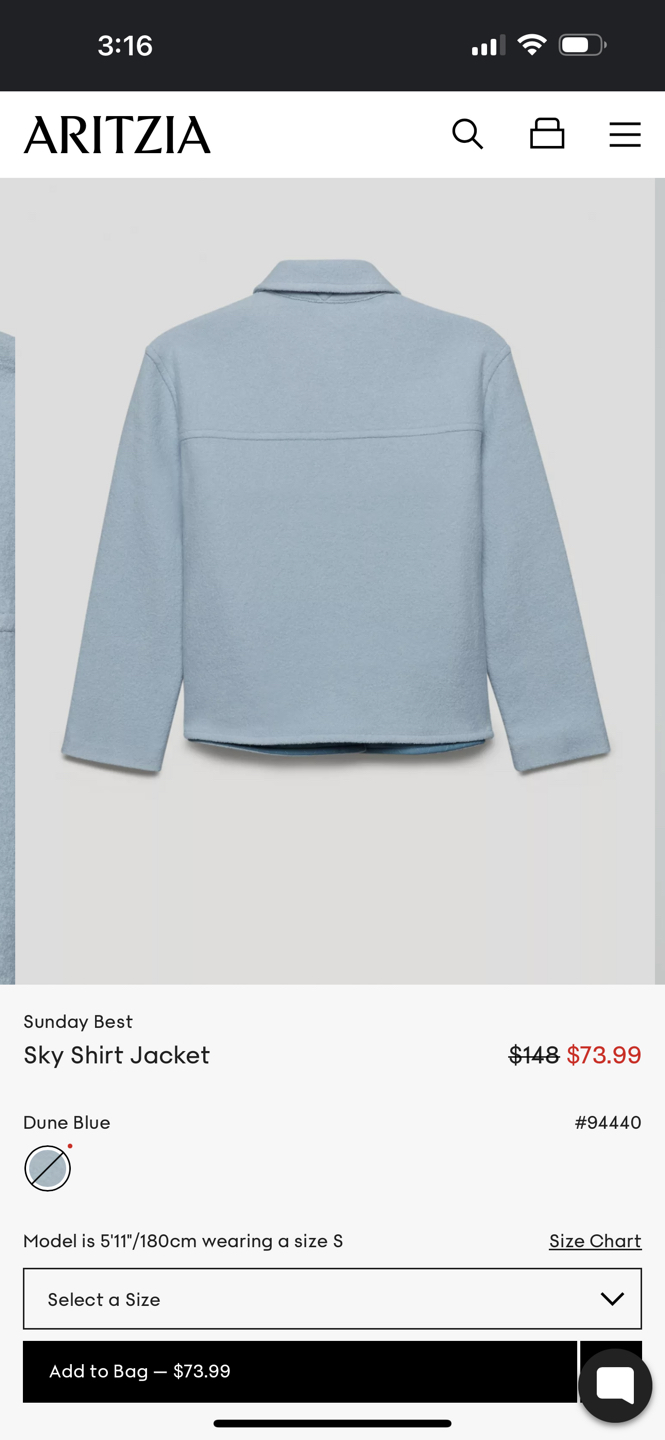View the jacket back photo full size

click(x=335, y=580)
